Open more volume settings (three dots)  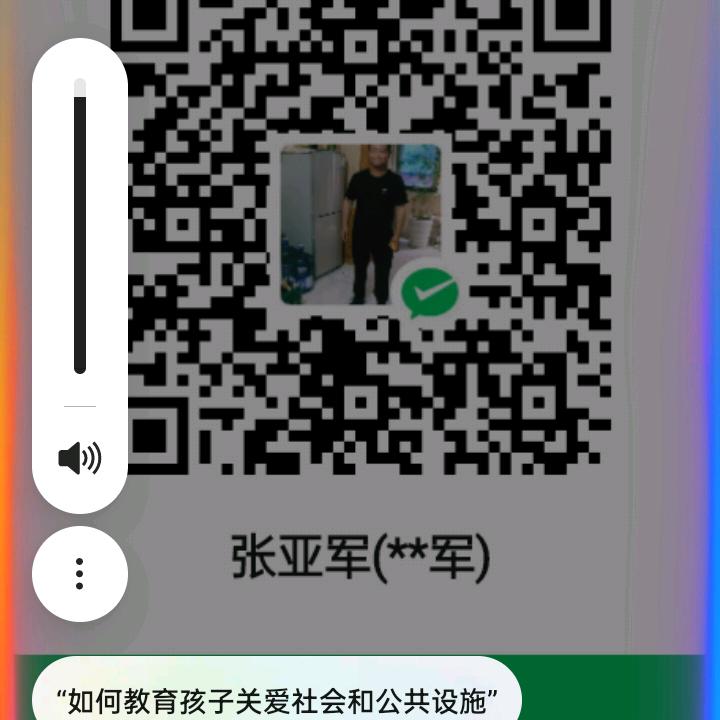tap(80, 573)
